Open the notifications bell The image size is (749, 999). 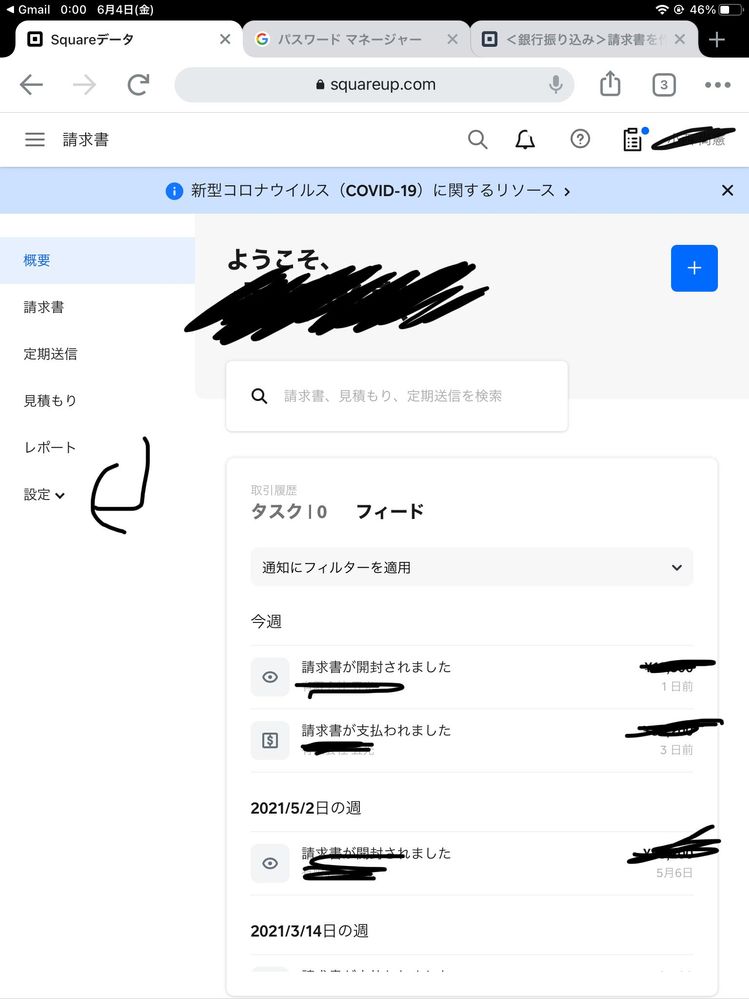click(x=525, y=140)
